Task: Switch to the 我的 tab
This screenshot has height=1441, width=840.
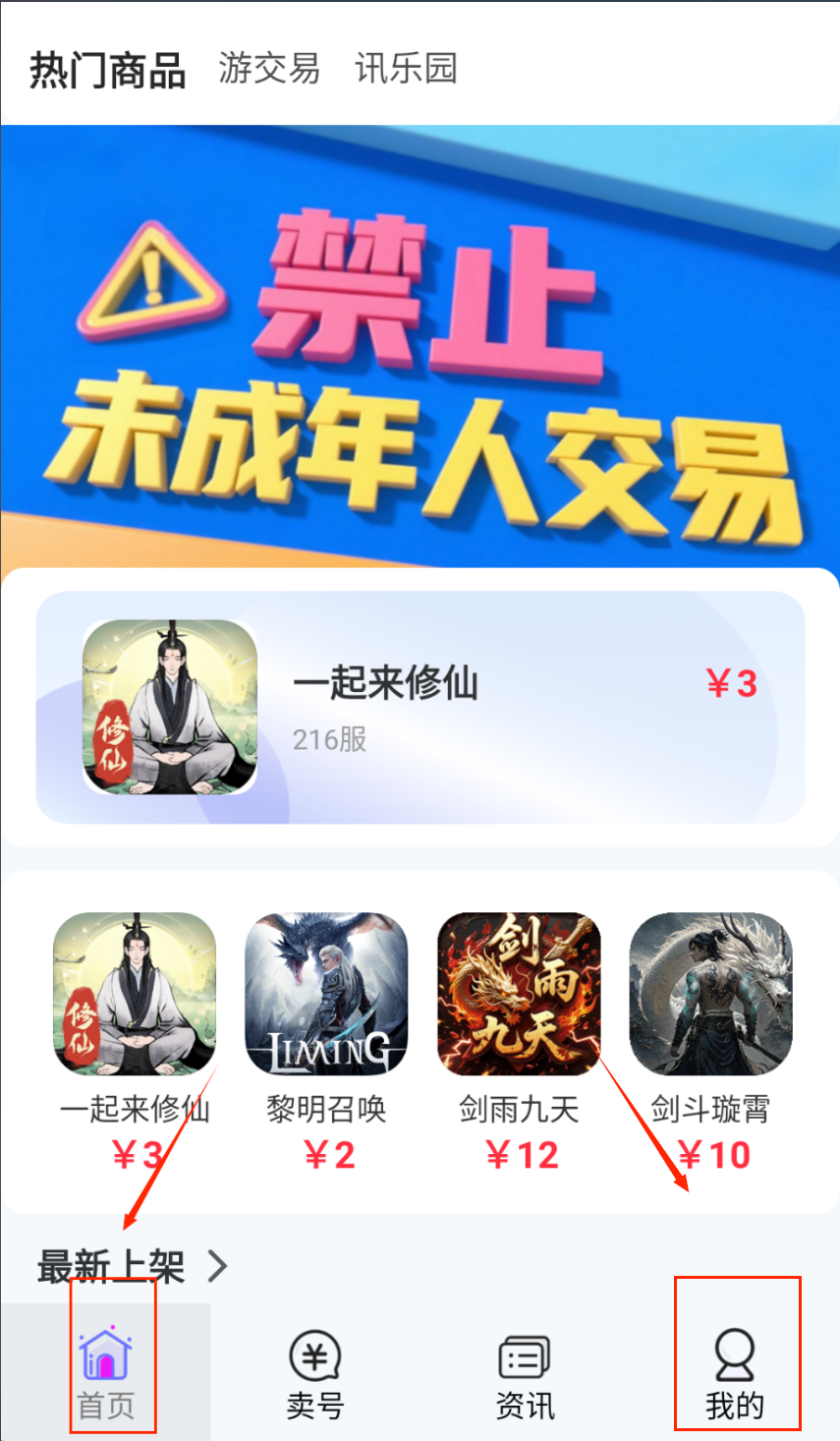Action: (x=735, y=1373)
